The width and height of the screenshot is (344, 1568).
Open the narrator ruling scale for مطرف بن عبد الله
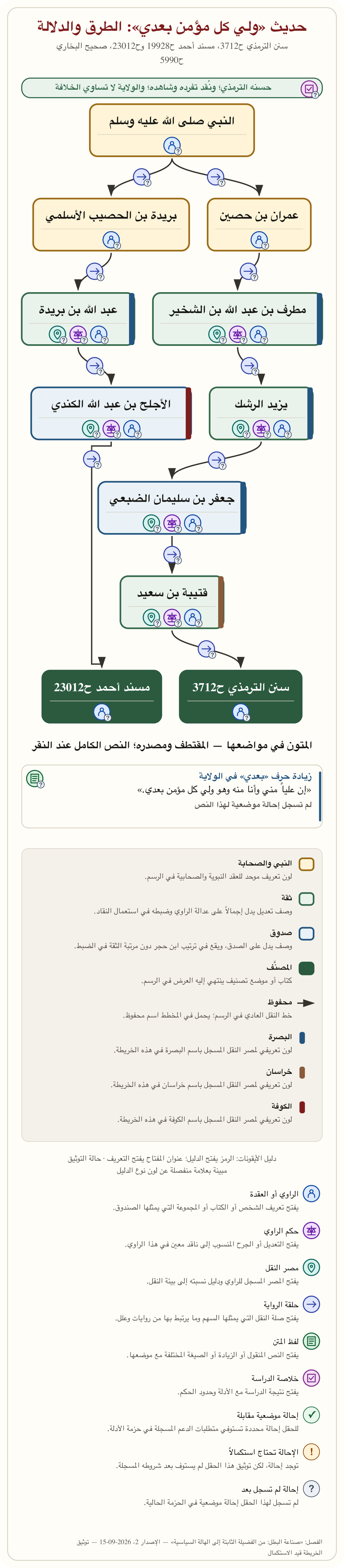pyautogui.click(x=238, y=334)
